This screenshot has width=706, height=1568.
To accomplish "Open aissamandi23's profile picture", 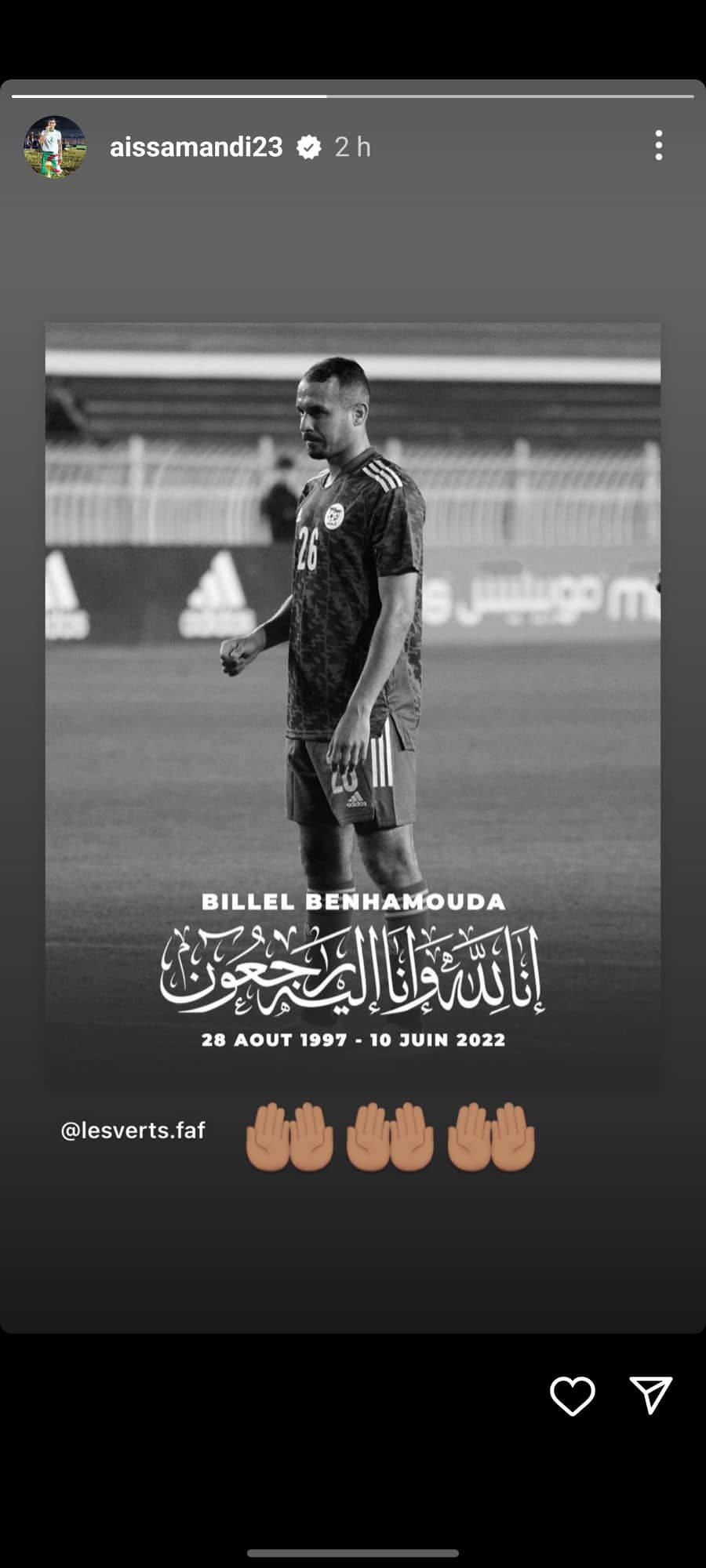I will tap(53, 147).
